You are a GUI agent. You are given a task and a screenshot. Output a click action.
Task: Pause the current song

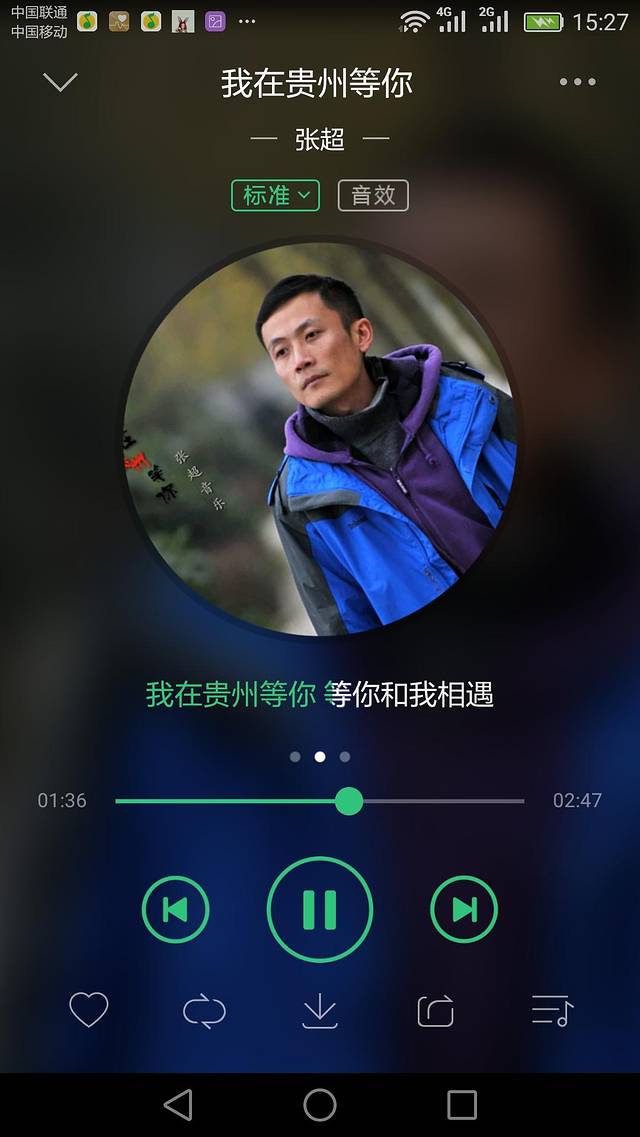point(320,909)
